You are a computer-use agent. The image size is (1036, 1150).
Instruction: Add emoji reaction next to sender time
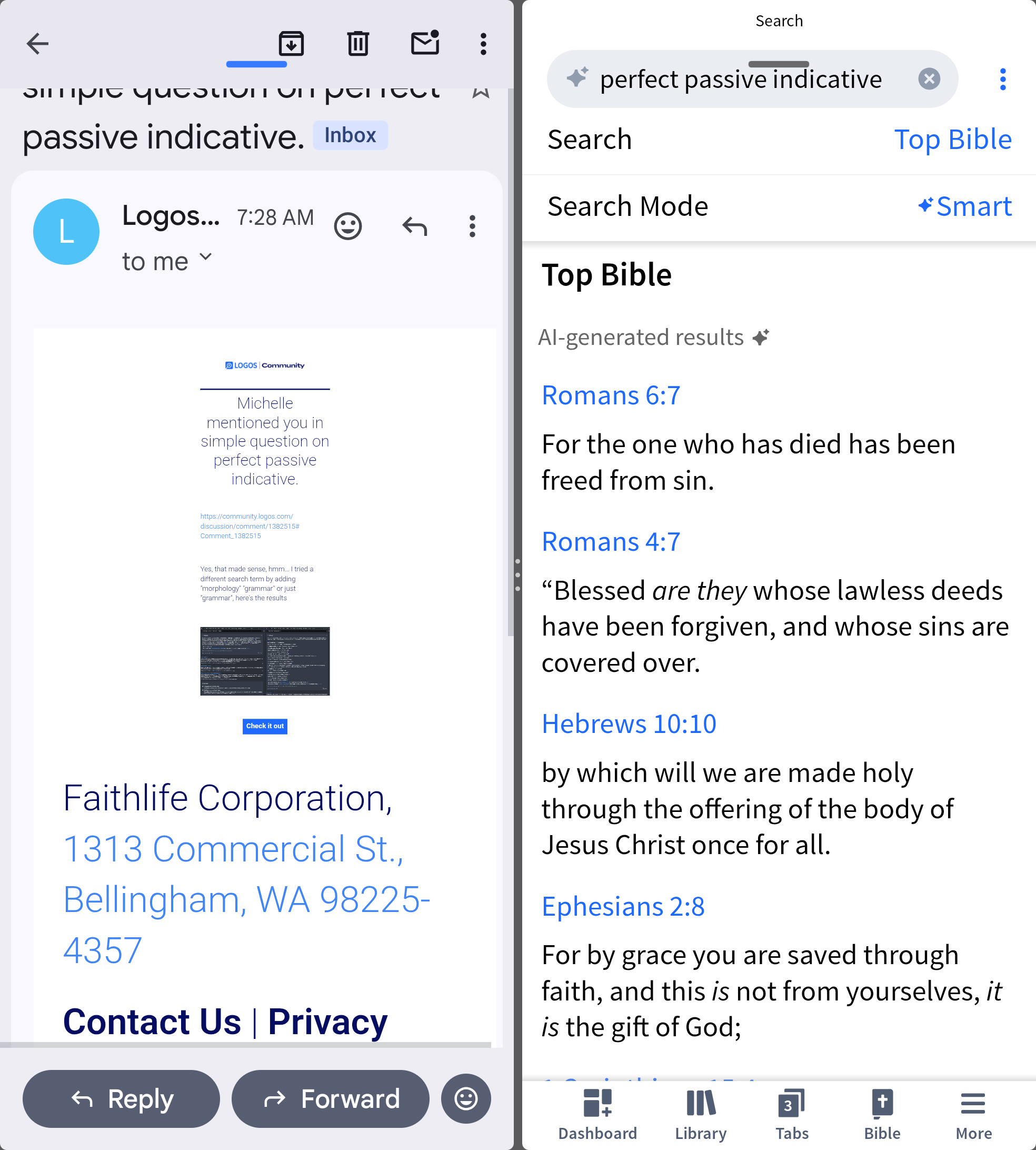pyautogui.click(x=348, y=226)
